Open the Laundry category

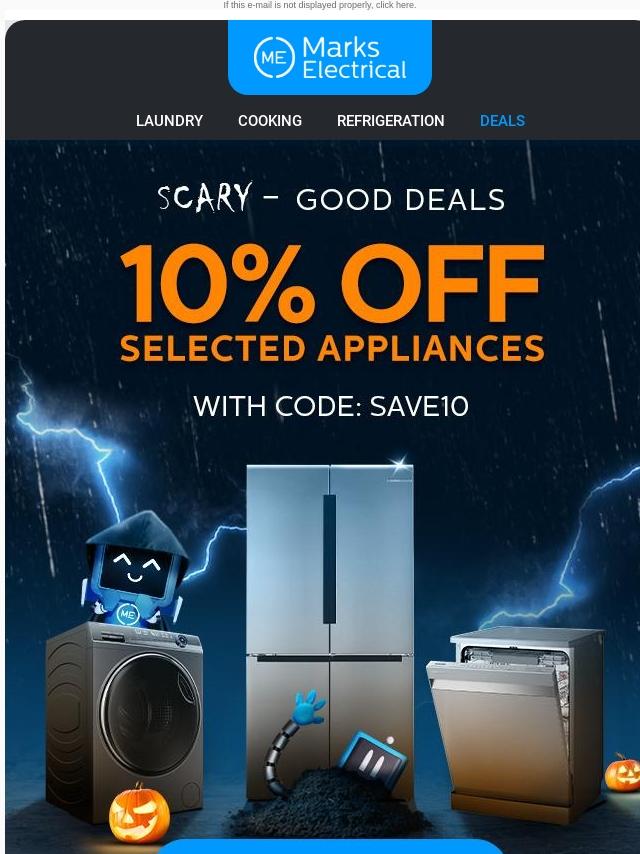[169, 121]
